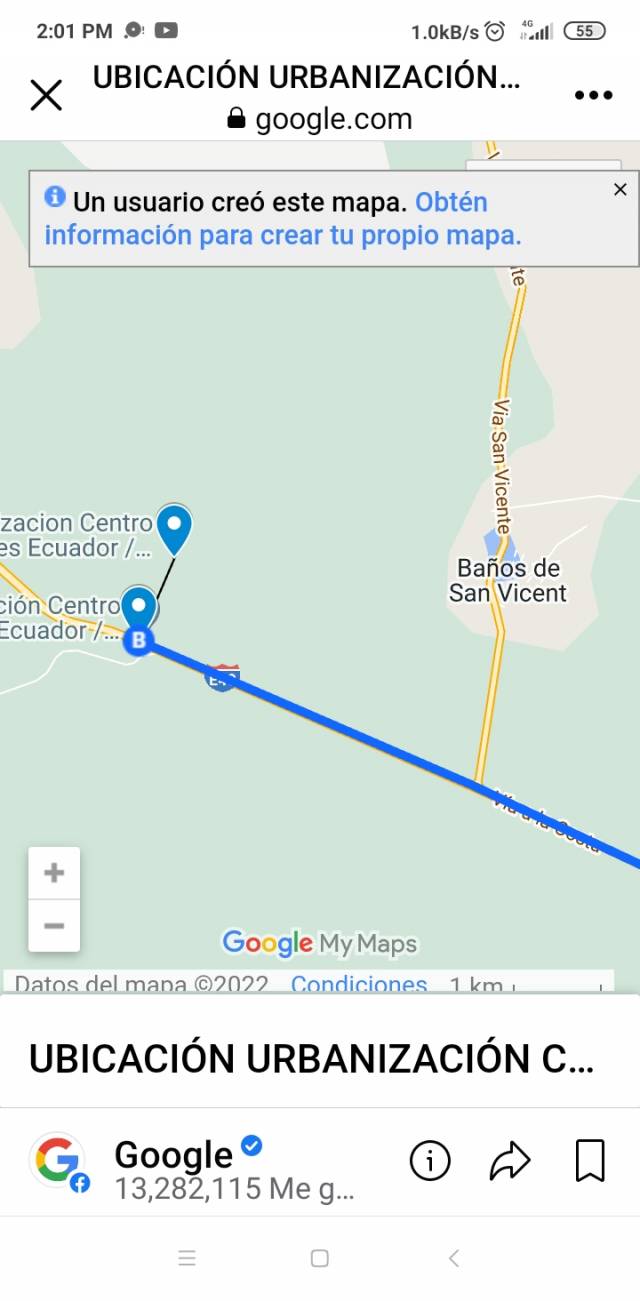Show page info via the i icon

tap(430, 1161)
